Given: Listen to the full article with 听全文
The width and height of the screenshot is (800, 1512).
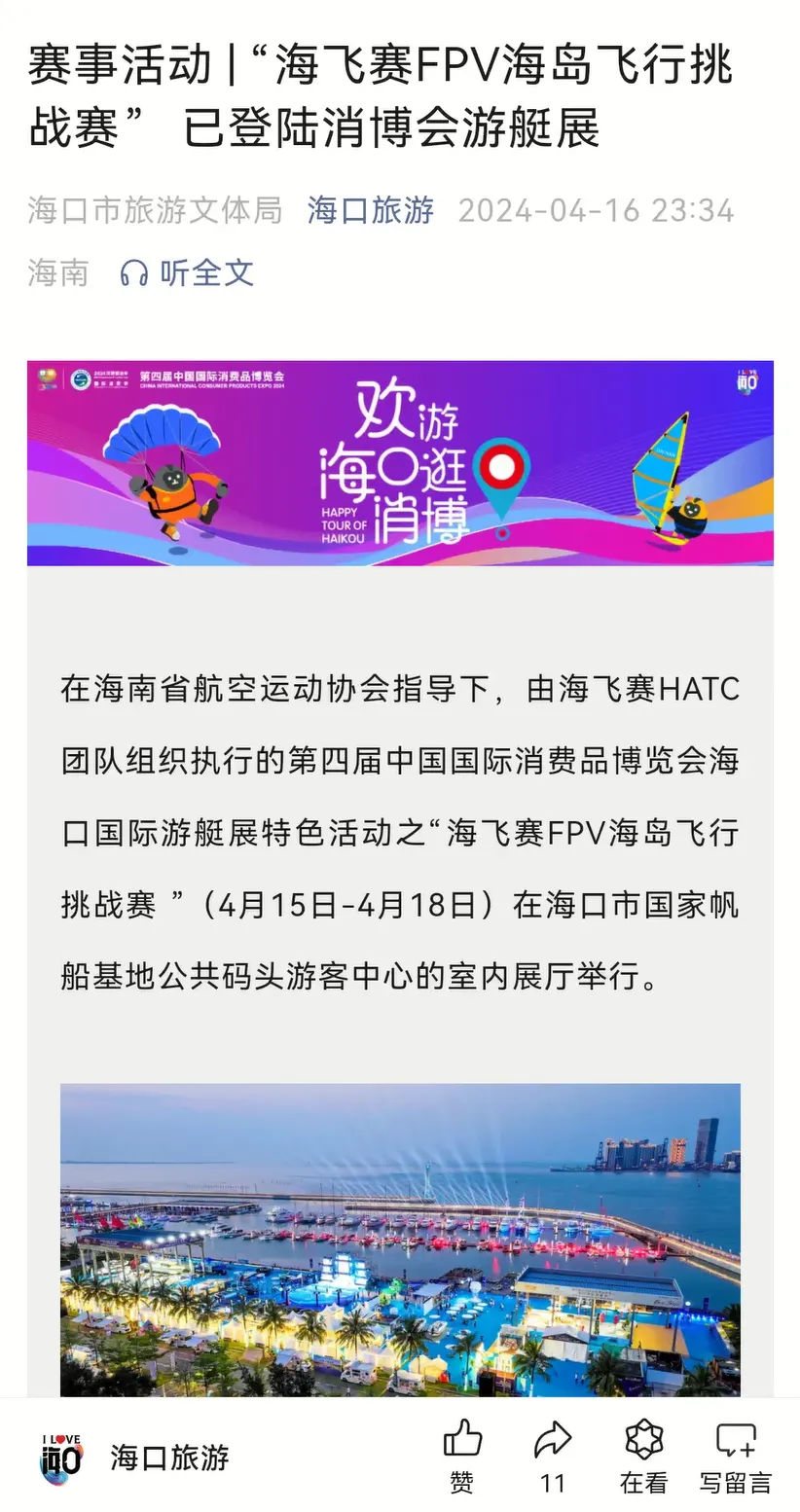Looking at the screenshot, I should [187, 272].
